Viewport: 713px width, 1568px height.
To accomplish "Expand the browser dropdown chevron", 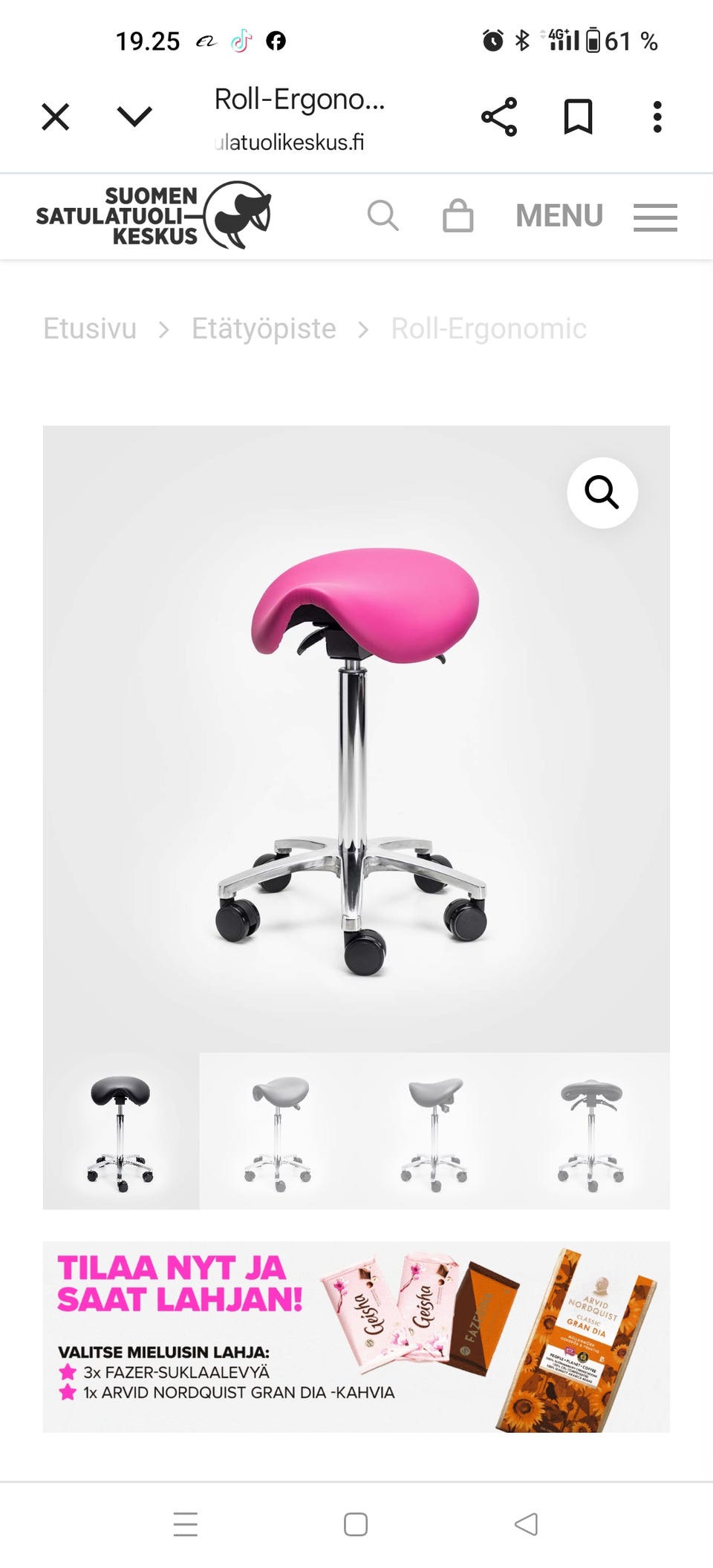I will (134, 117).
